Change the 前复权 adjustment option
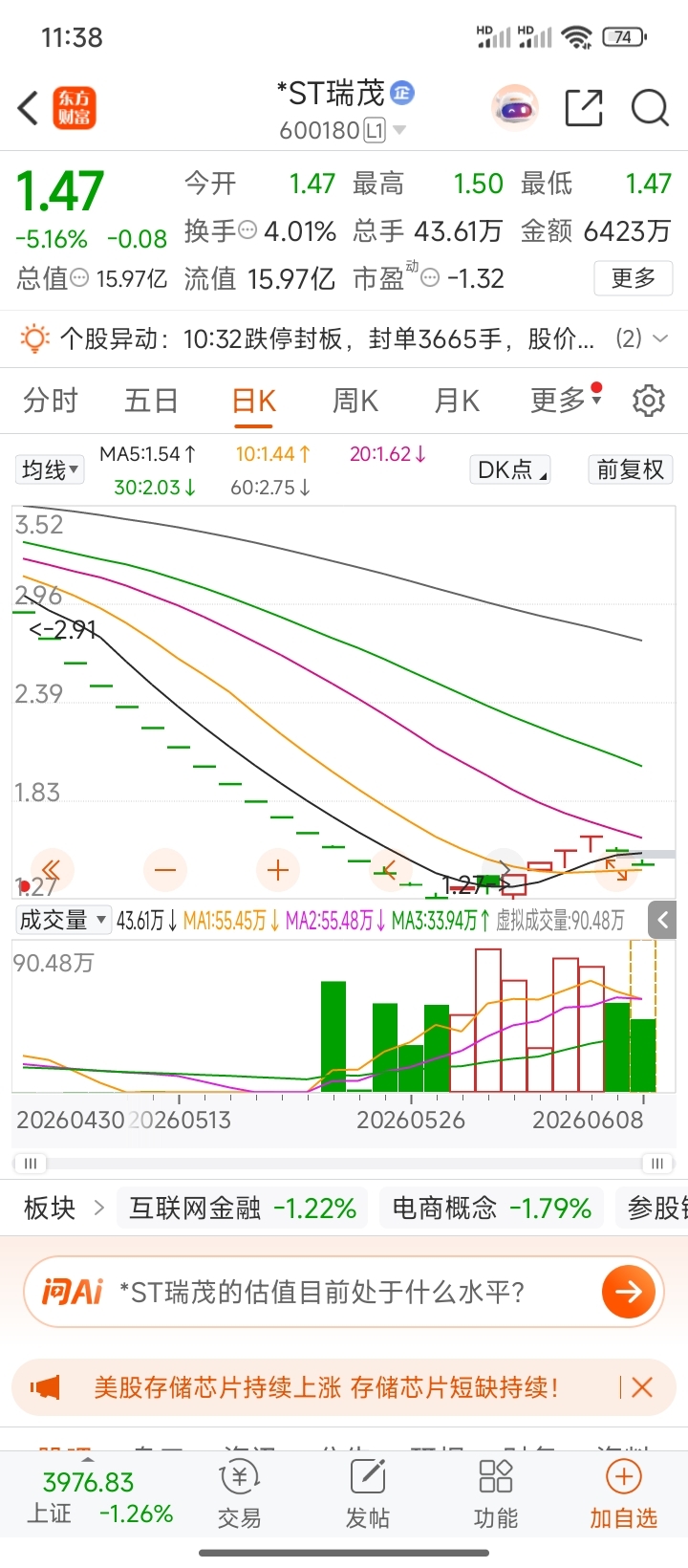 630,469
